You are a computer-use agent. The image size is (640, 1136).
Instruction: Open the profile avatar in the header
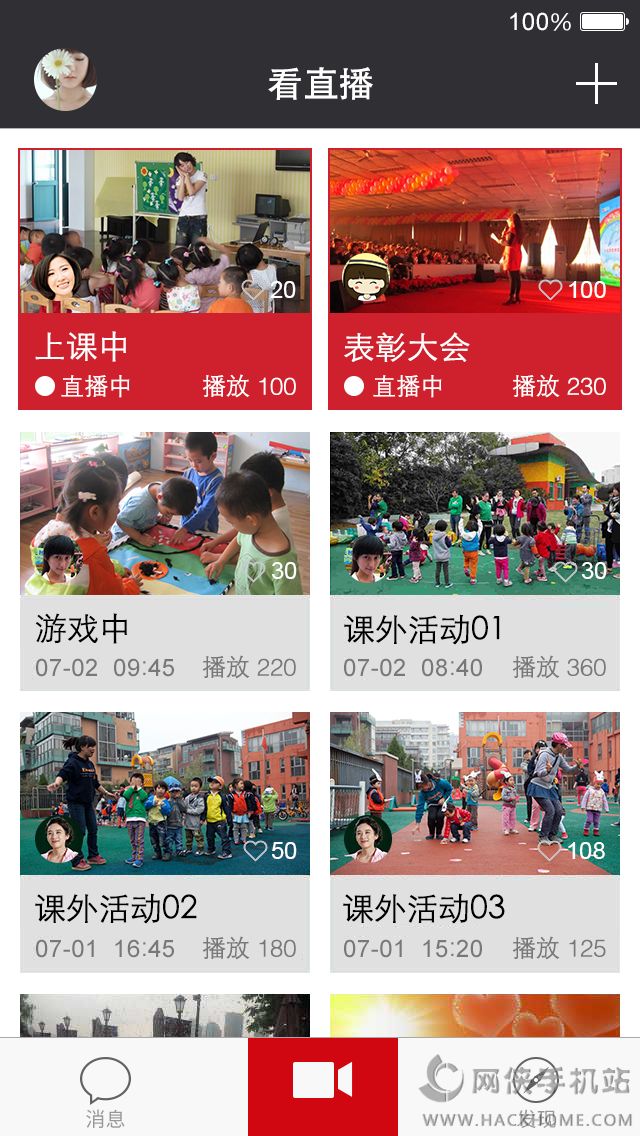(x=65, y=80)
